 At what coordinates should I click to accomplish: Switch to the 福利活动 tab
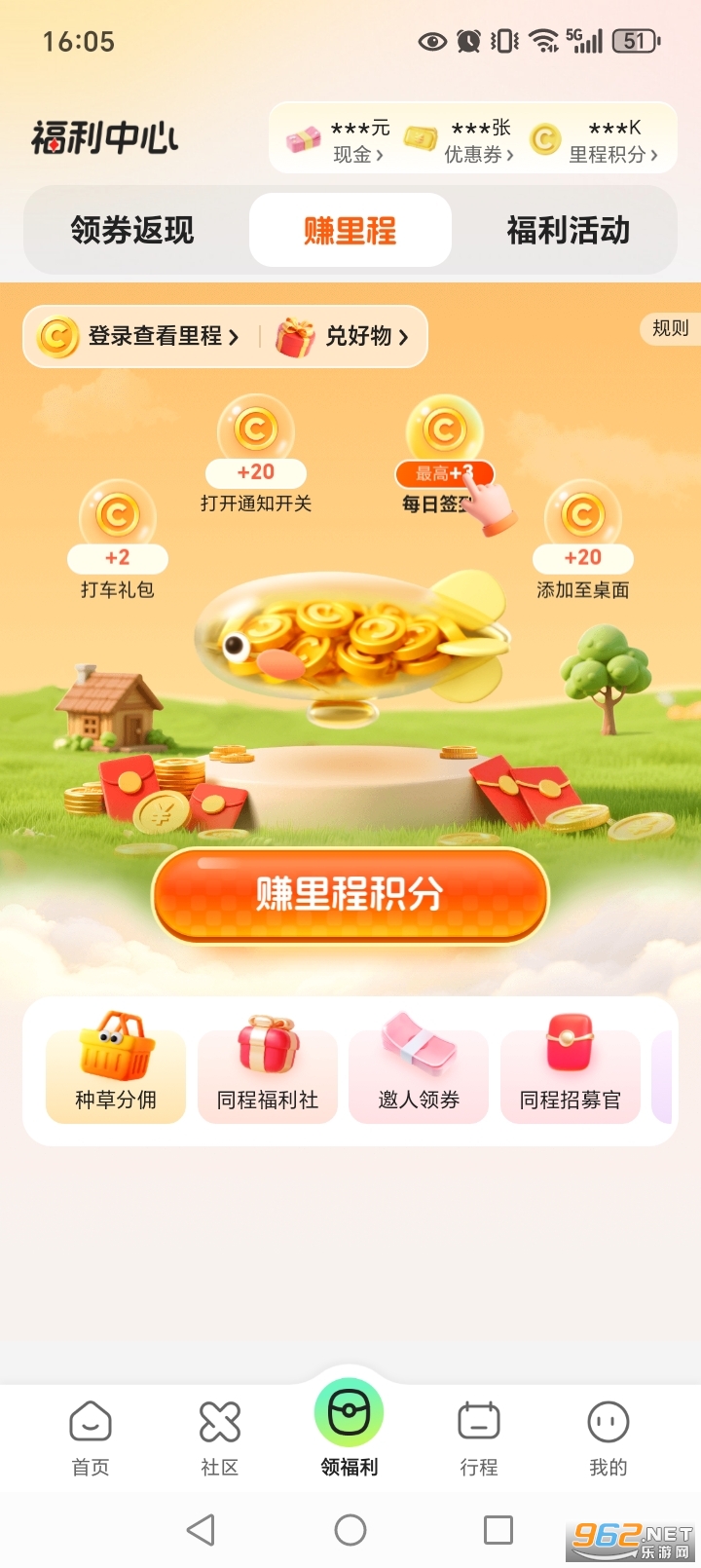pyautogui.click(x=568, y=231)
